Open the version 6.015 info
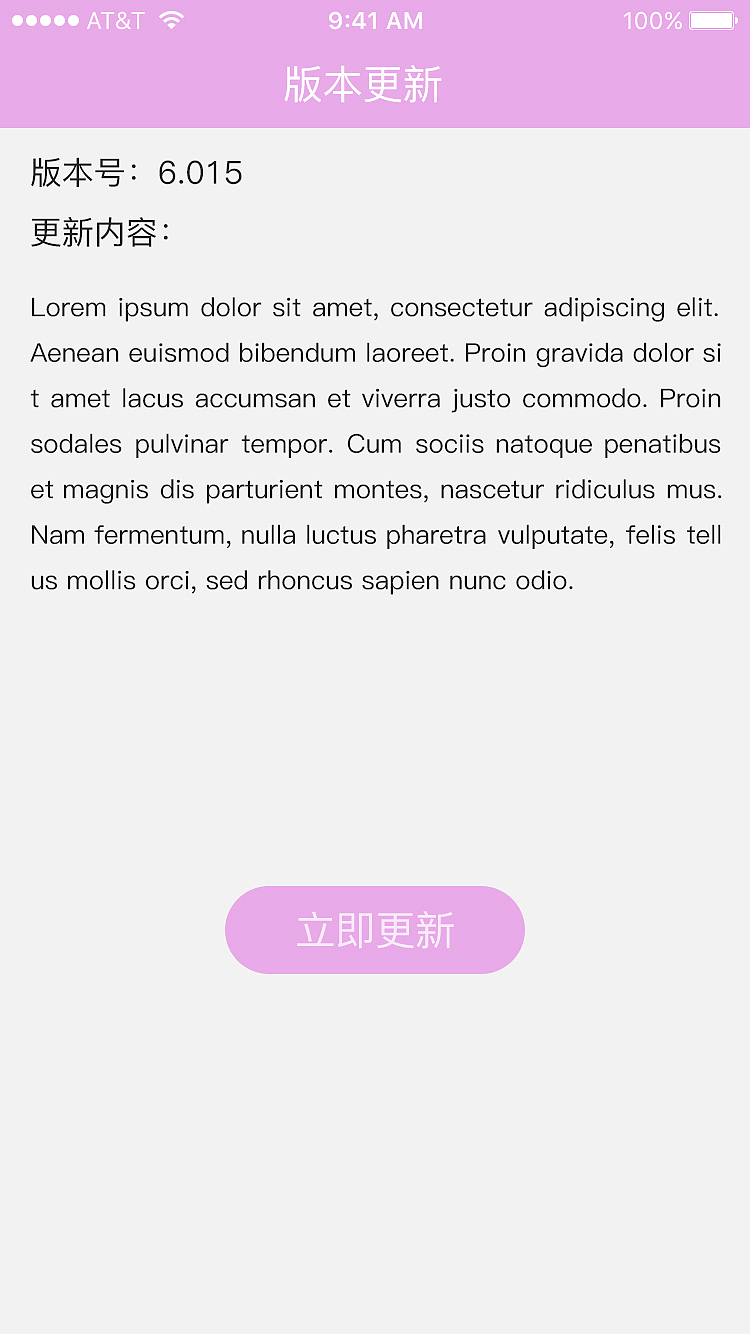 coord(200,172)
